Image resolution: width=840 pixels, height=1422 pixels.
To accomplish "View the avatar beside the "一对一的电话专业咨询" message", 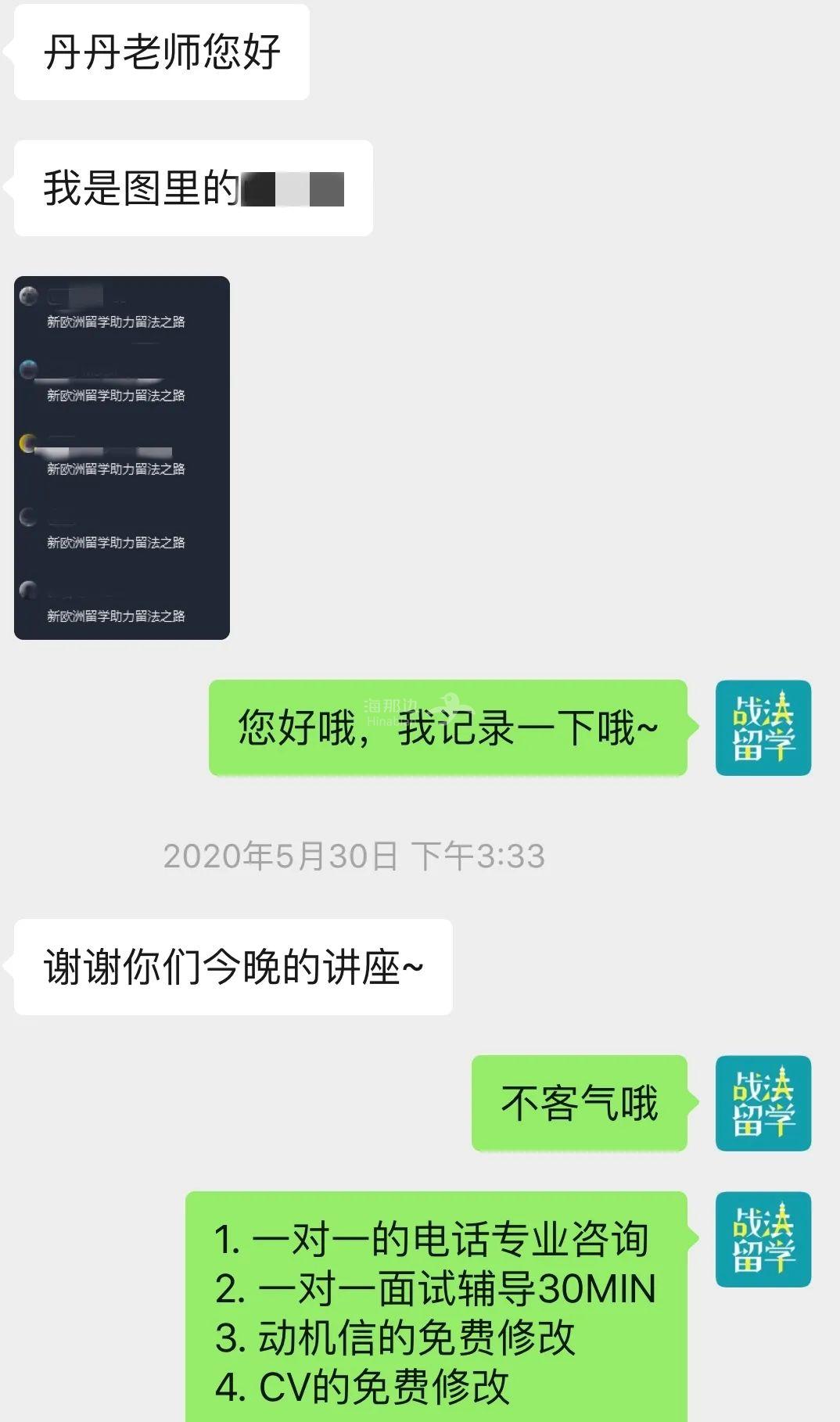I will [763, 1240].
